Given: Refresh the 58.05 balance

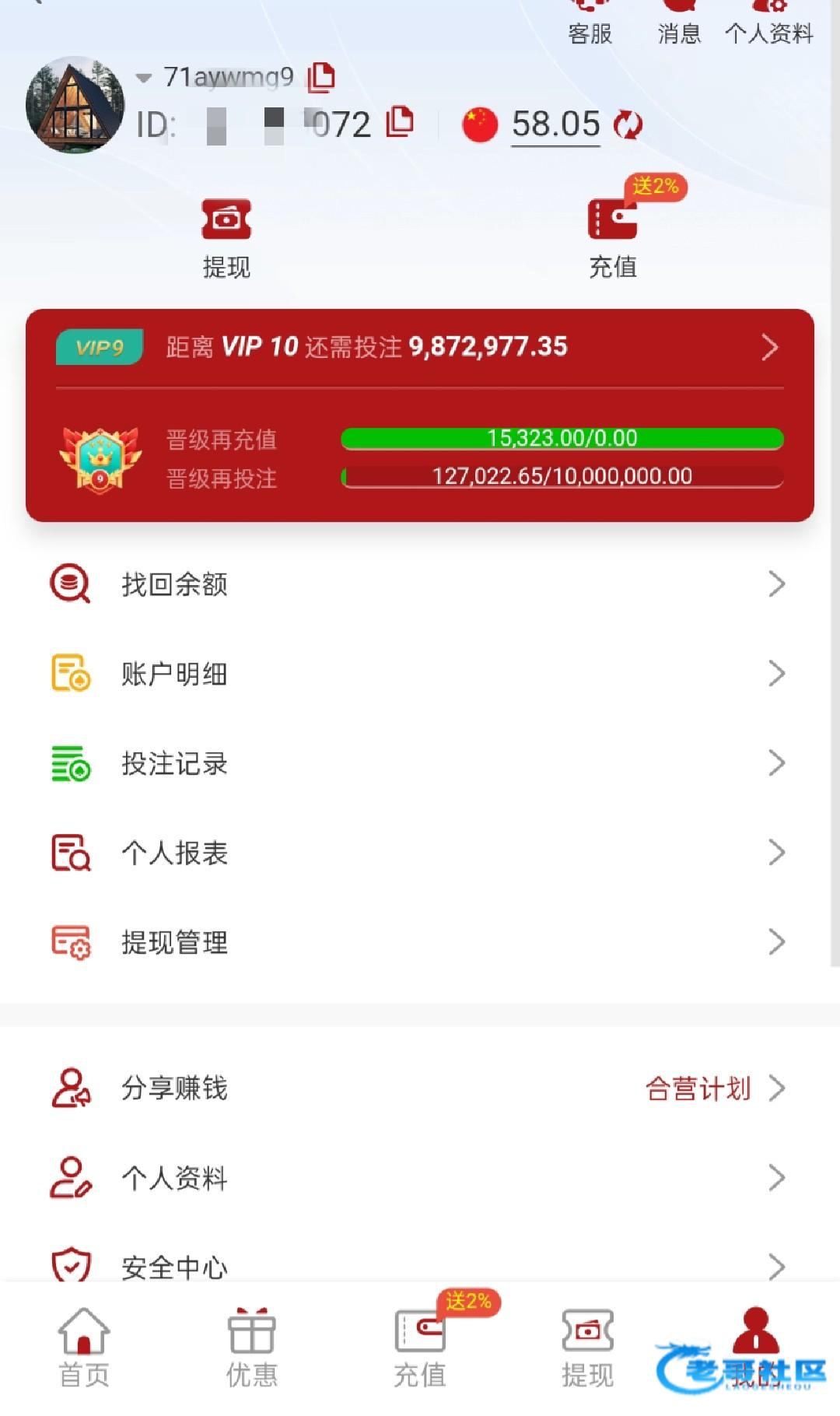Looking at the screenshot, I should coord(628,124).
